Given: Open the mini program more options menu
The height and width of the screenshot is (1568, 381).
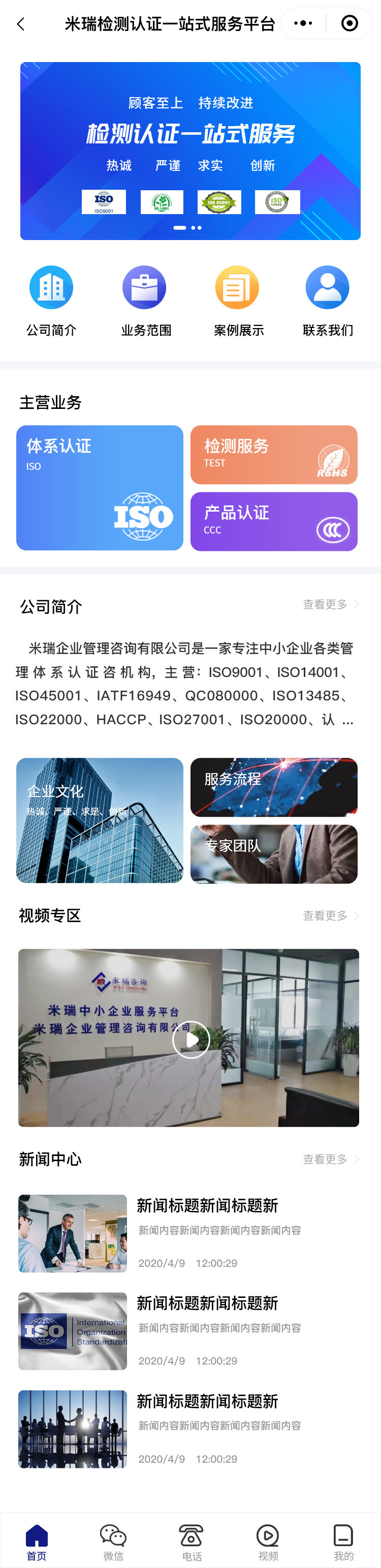Looking at the screenshot, I should pyautogui.click(x=303, y=24).
